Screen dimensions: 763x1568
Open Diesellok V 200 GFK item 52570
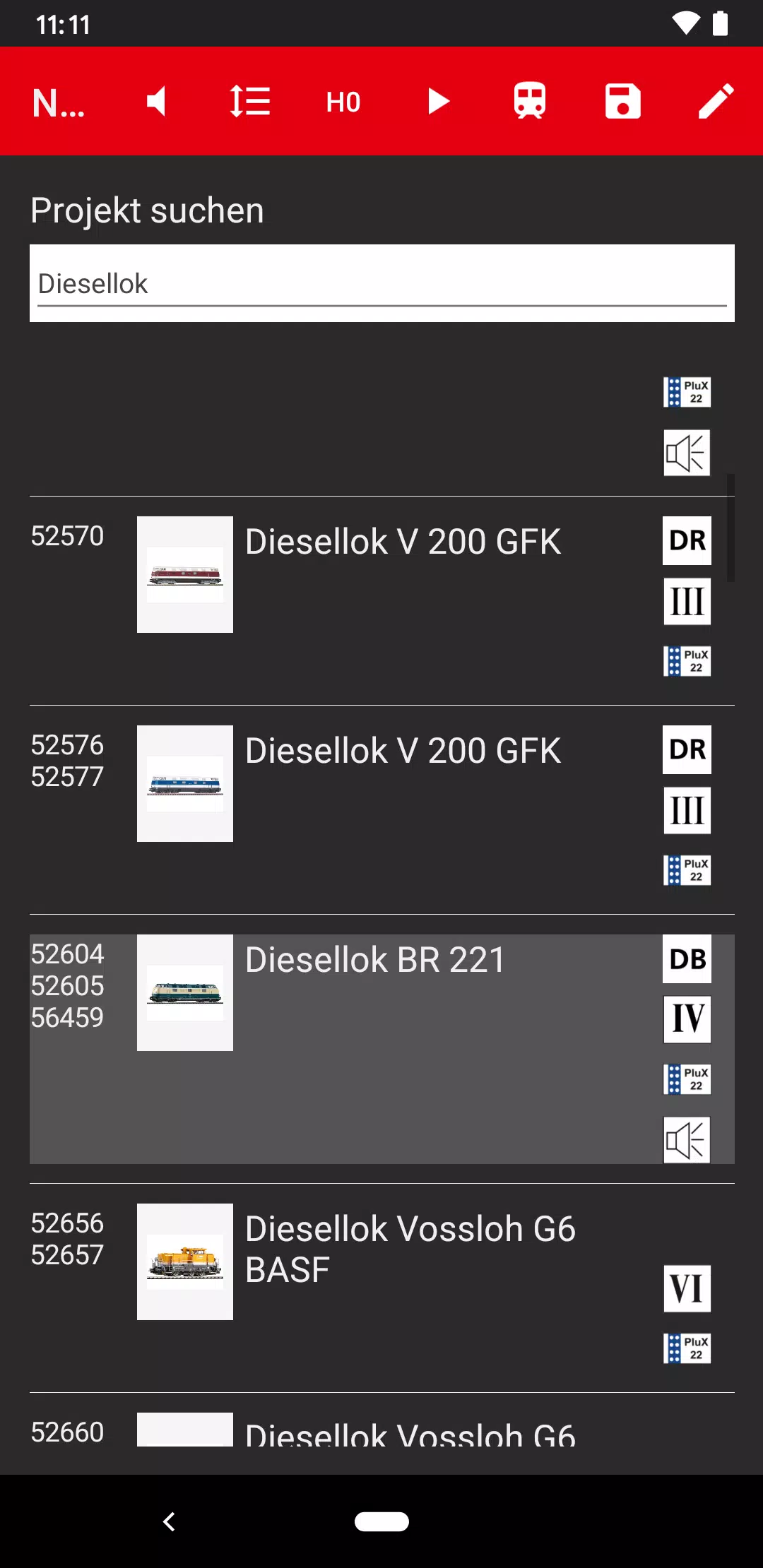pos(403,542)
